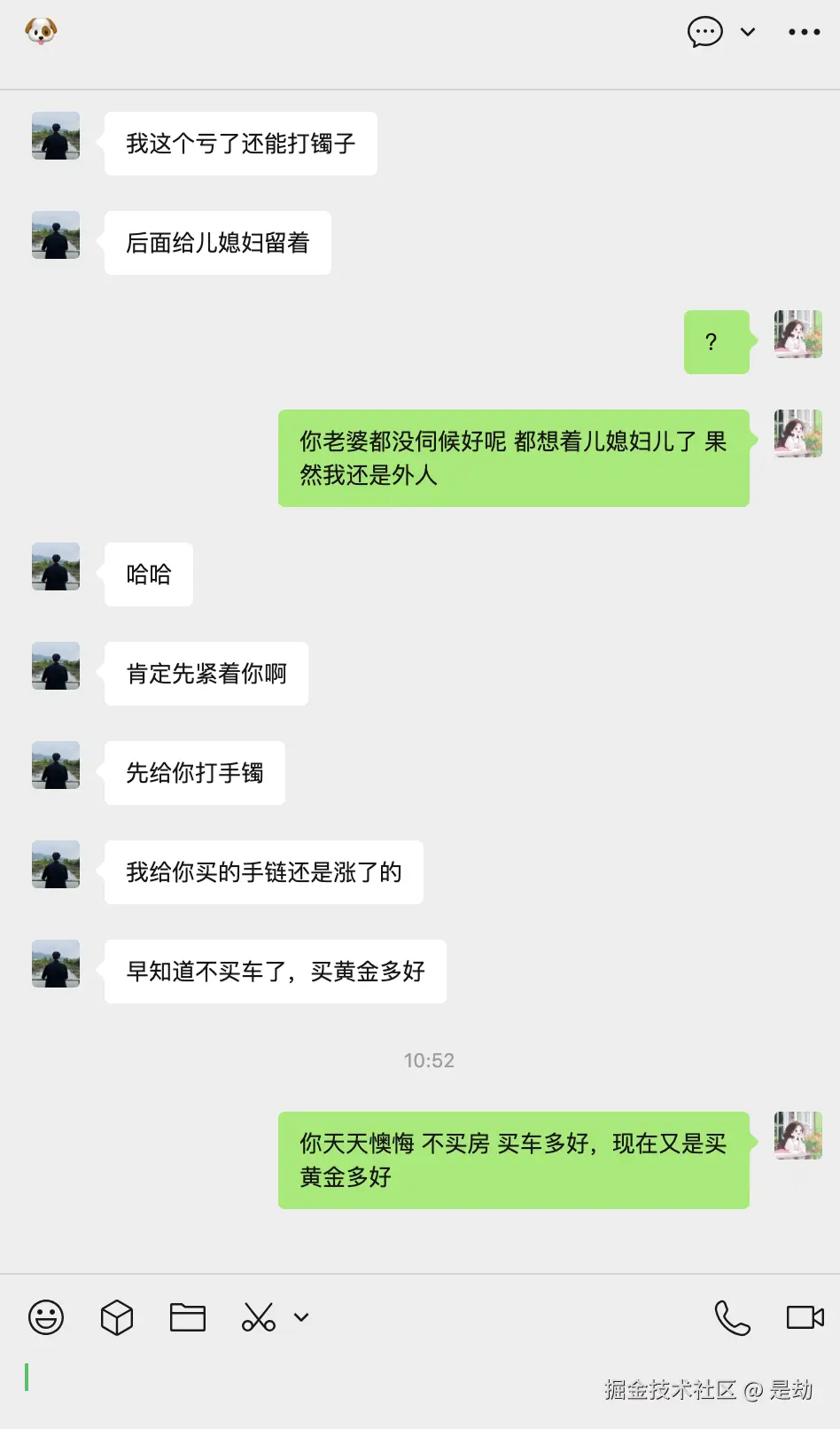Start a video call with the camera icon
Screen dimensions: 840x1429
click(804, 1318)
